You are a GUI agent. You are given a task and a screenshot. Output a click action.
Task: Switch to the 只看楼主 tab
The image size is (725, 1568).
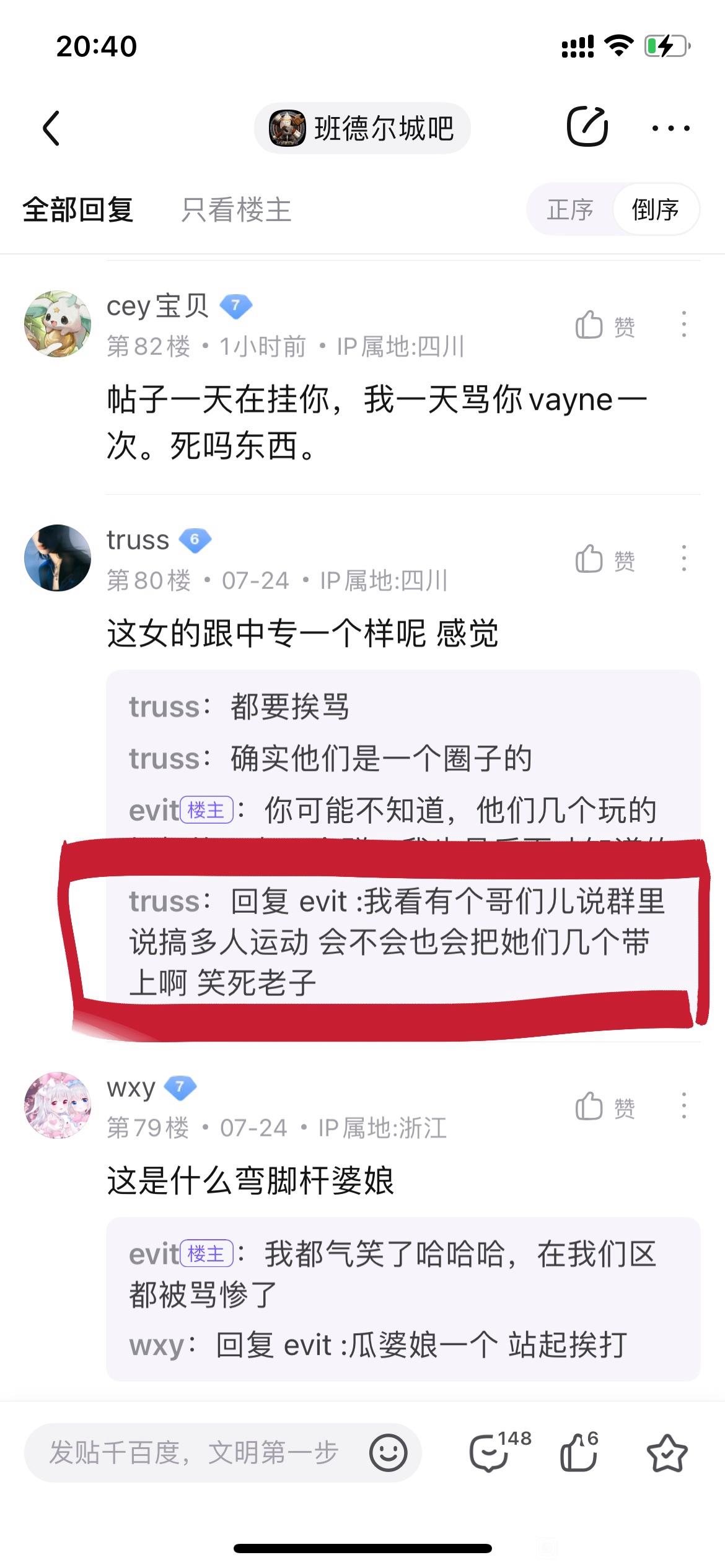pos(236,209)
